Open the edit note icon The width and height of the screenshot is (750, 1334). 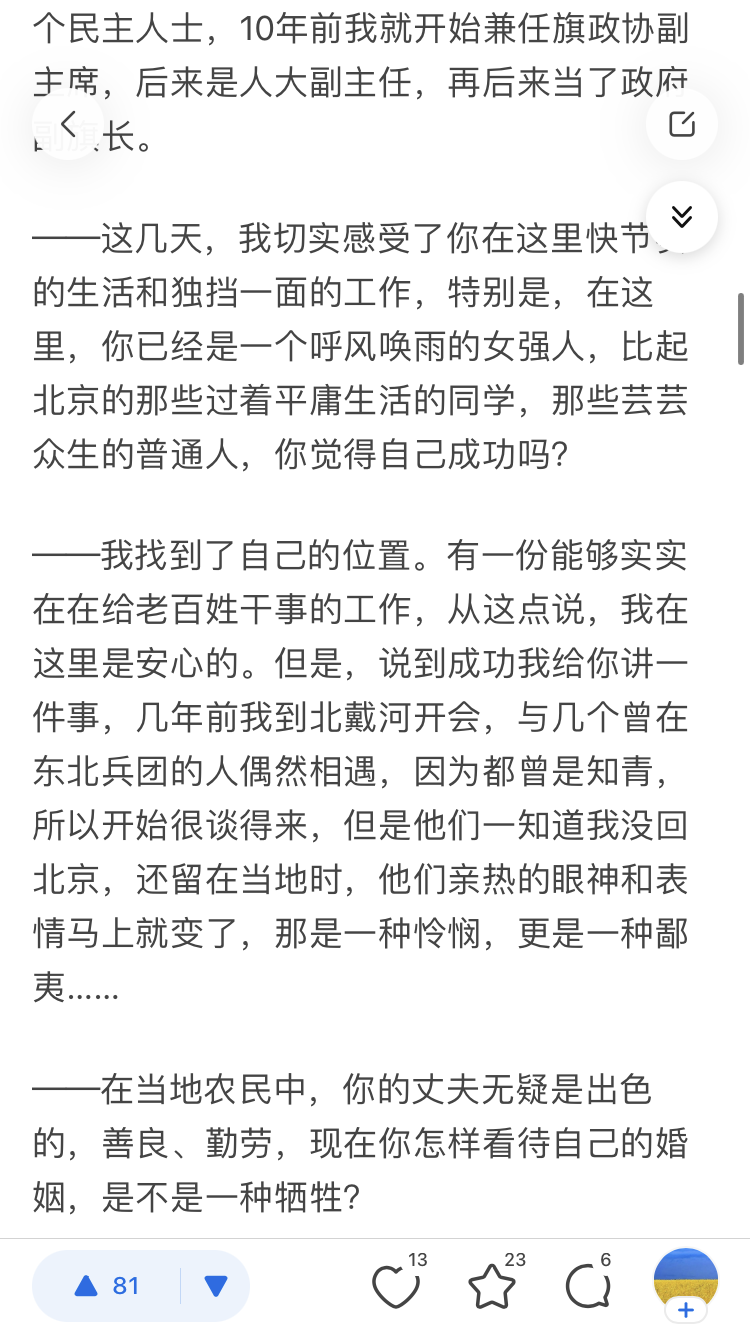coord(682,124)
